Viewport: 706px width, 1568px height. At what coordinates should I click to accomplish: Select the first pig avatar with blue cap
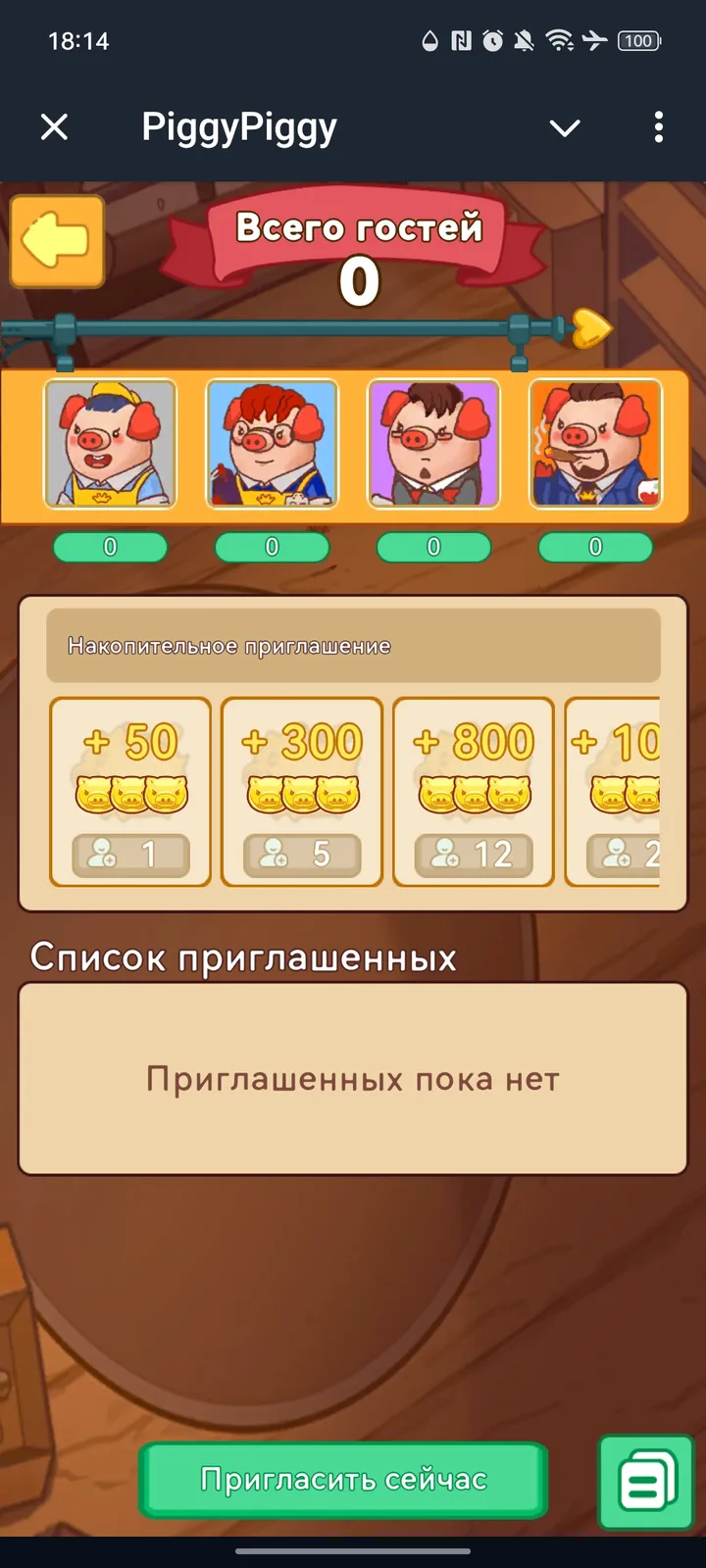click(110, 444)
